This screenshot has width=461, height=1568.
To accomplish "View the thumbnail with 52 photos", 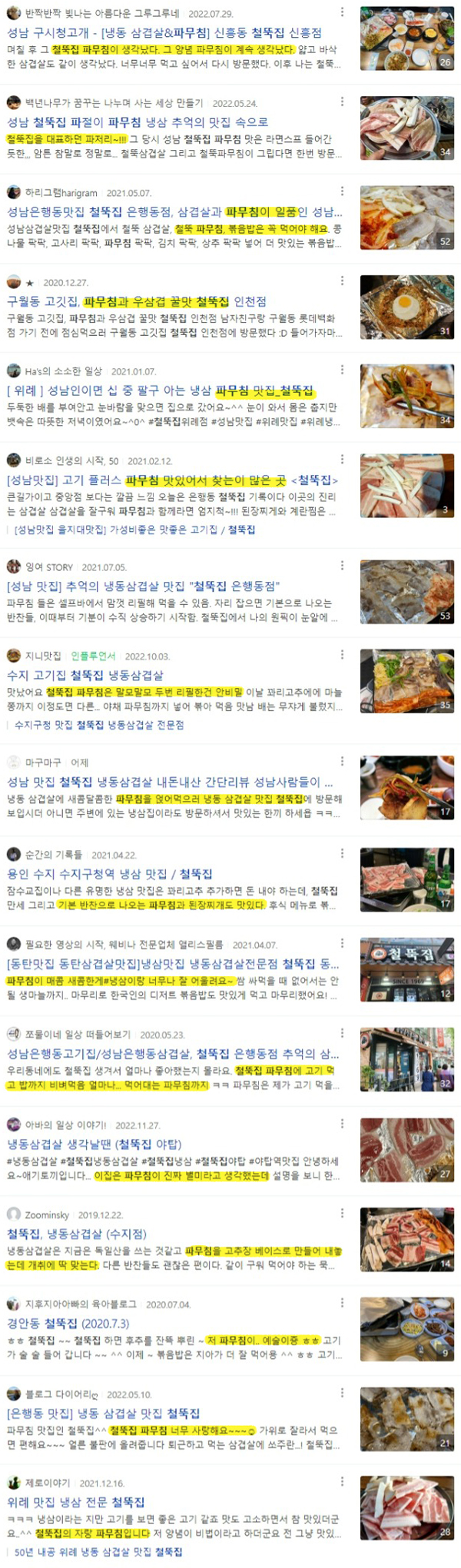I will point(406,218).
